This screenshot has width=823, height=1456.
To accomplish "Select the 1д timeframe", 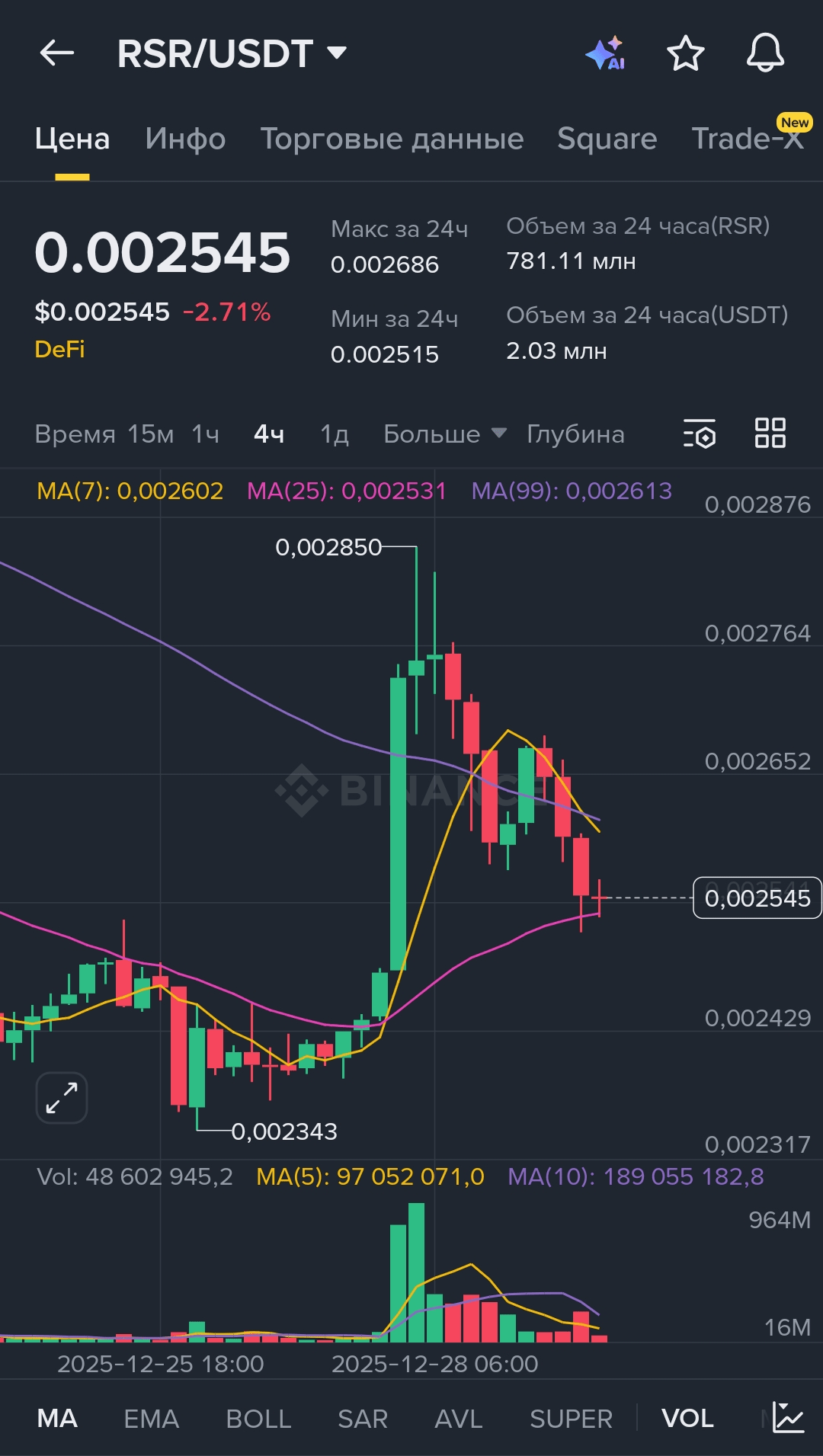I will pos(335,434).
